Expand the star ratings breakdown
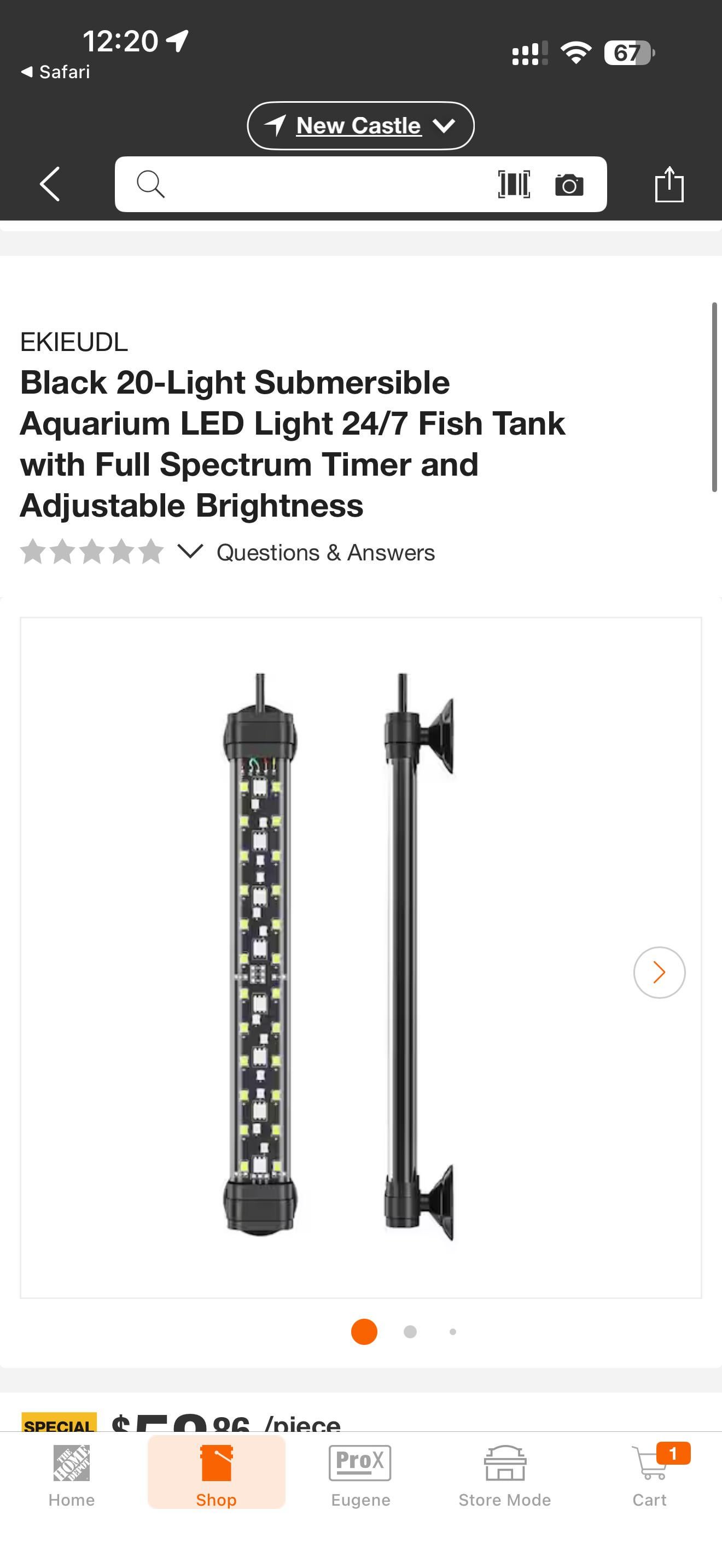This screenshot has height=1568, width=722. pos(189,552)
